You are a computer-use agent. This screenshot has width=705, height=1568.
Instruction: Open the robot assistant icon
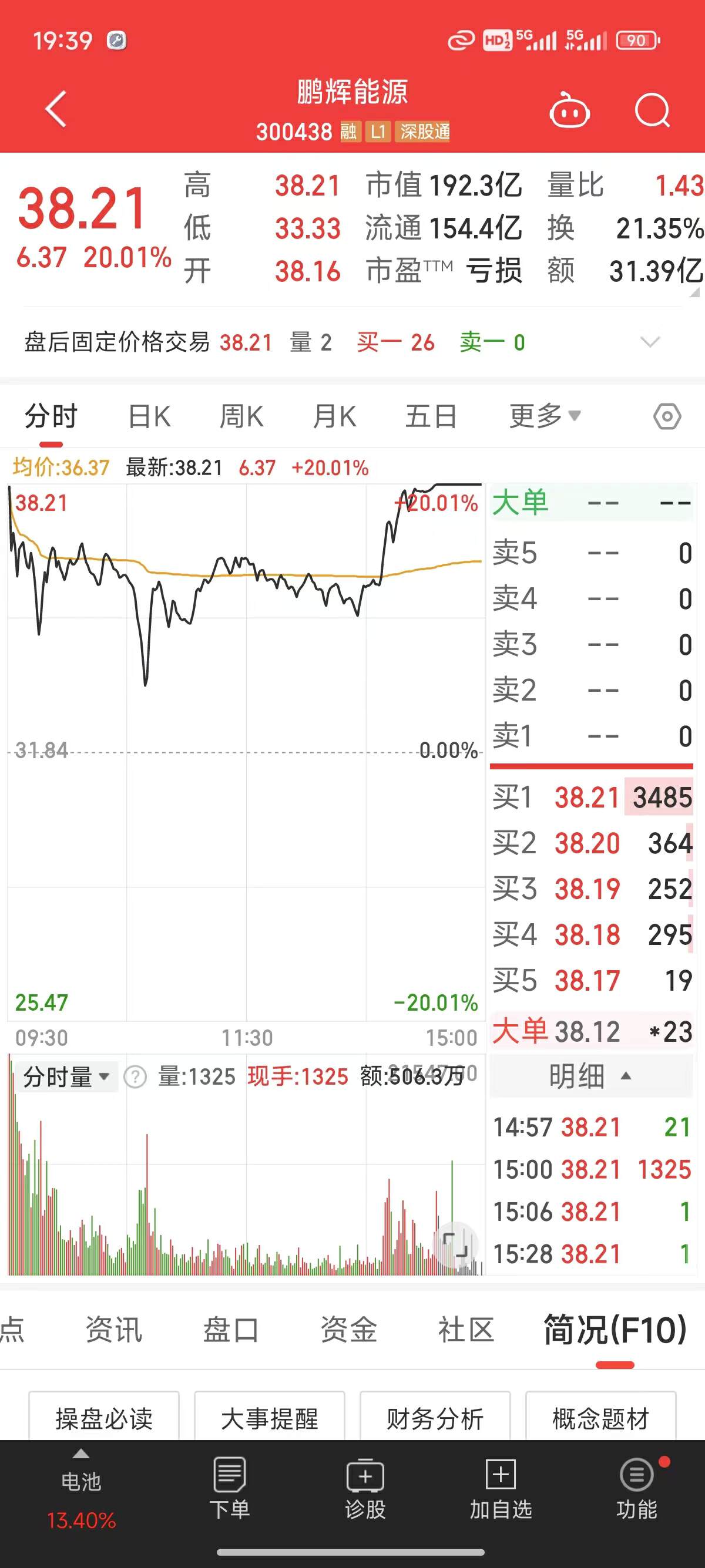569,111
